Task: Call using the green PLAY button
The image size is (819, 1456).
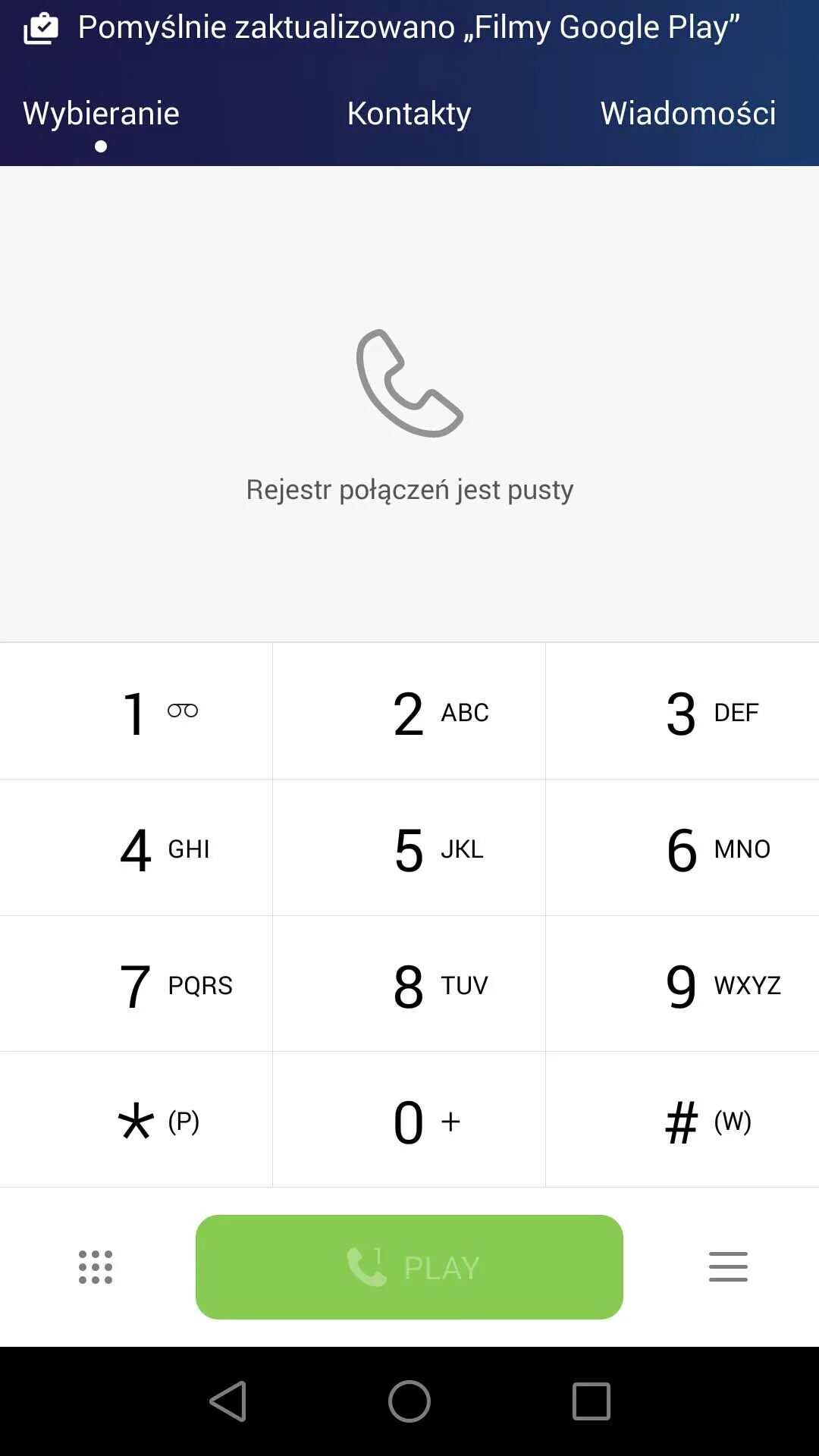Action: [409, 1267]
